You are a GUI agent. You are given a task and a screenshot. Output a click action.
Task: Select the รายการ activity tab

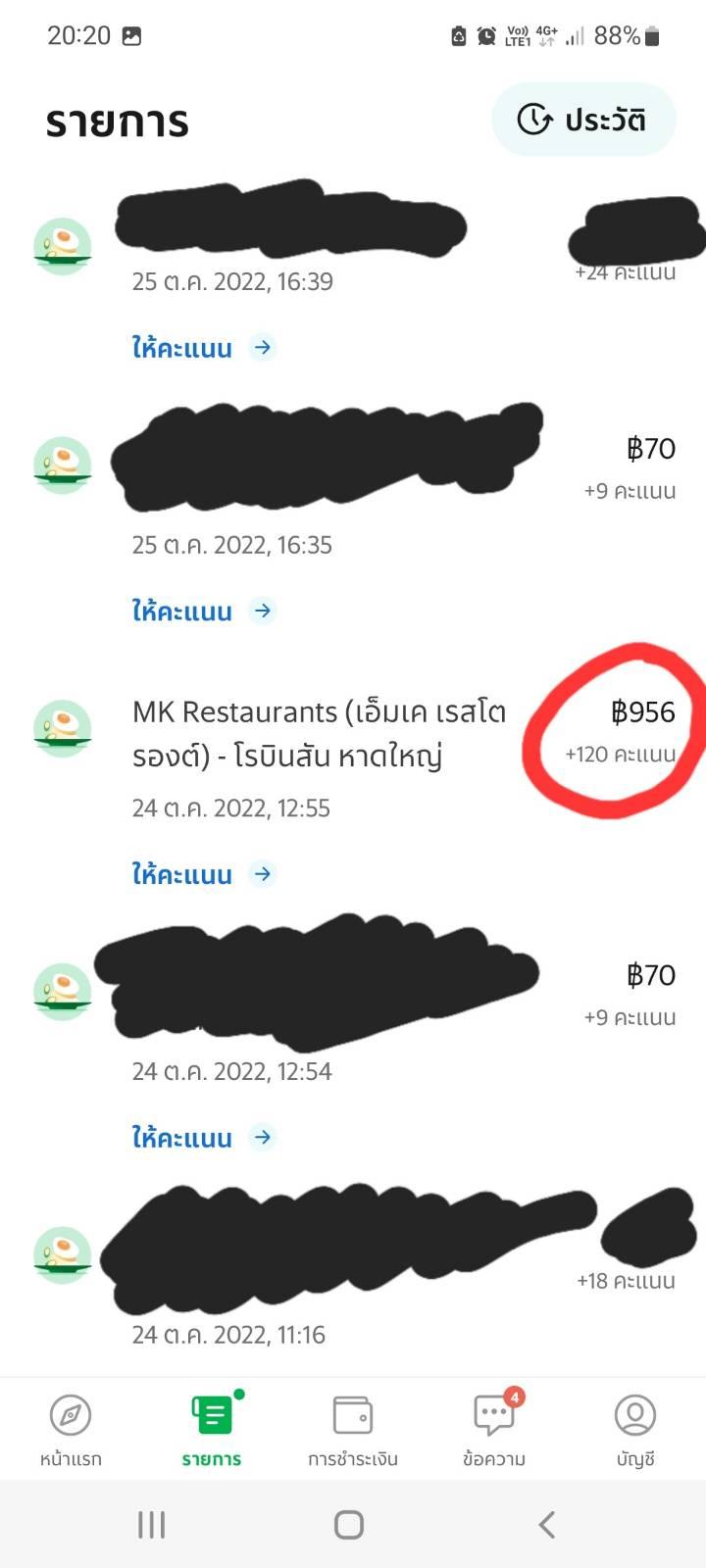coord(212,1431)
